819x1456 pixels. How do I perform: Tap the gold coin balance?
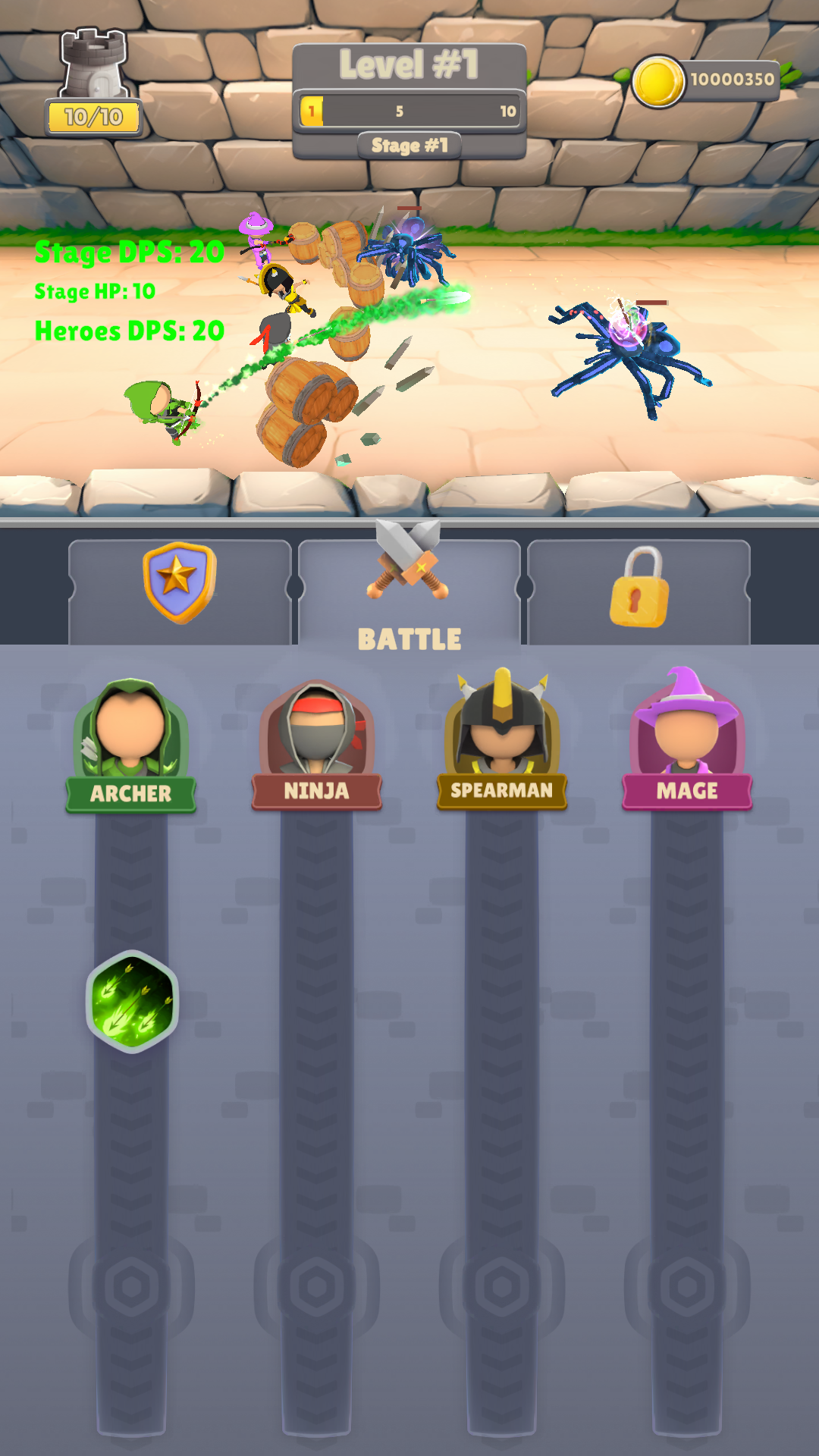707,80
